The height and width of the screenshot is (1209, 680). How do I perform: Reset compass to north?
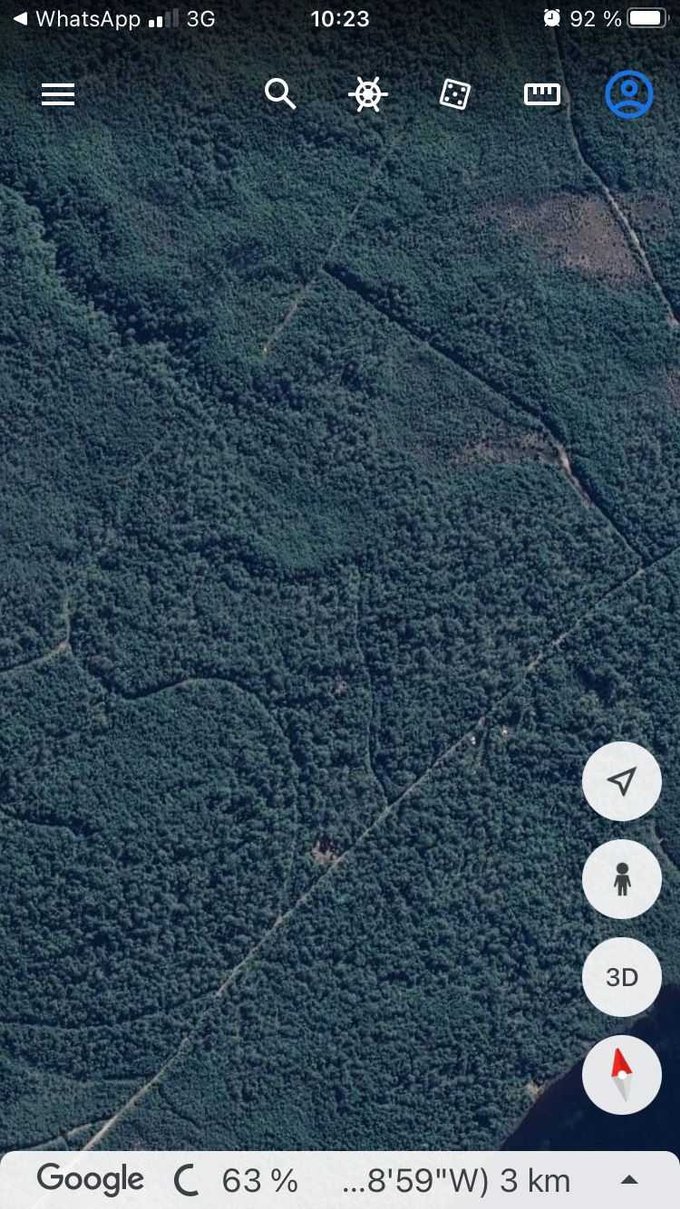pos(622,1075)
